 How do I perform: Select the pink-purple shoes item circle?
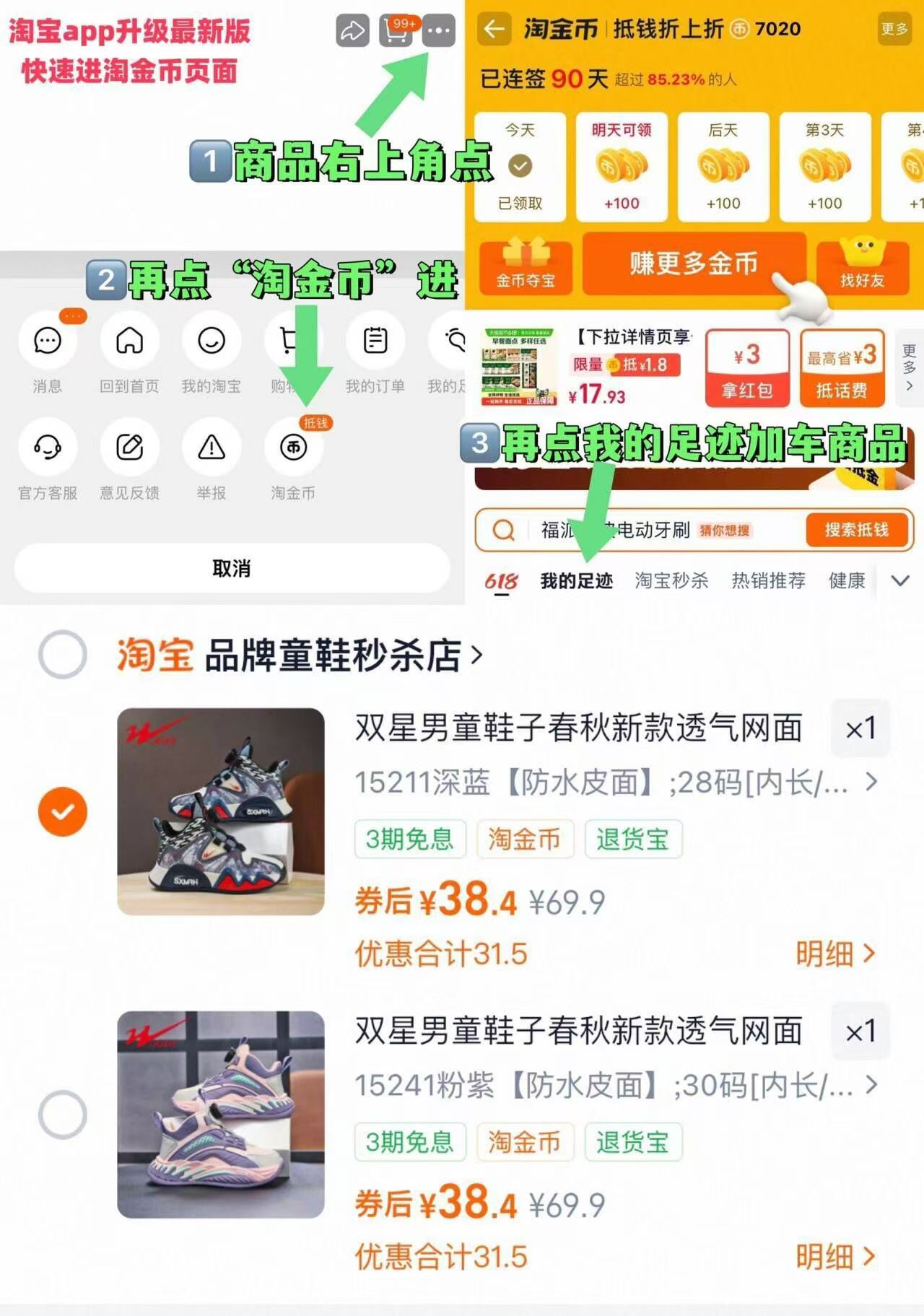(64, 1115)
